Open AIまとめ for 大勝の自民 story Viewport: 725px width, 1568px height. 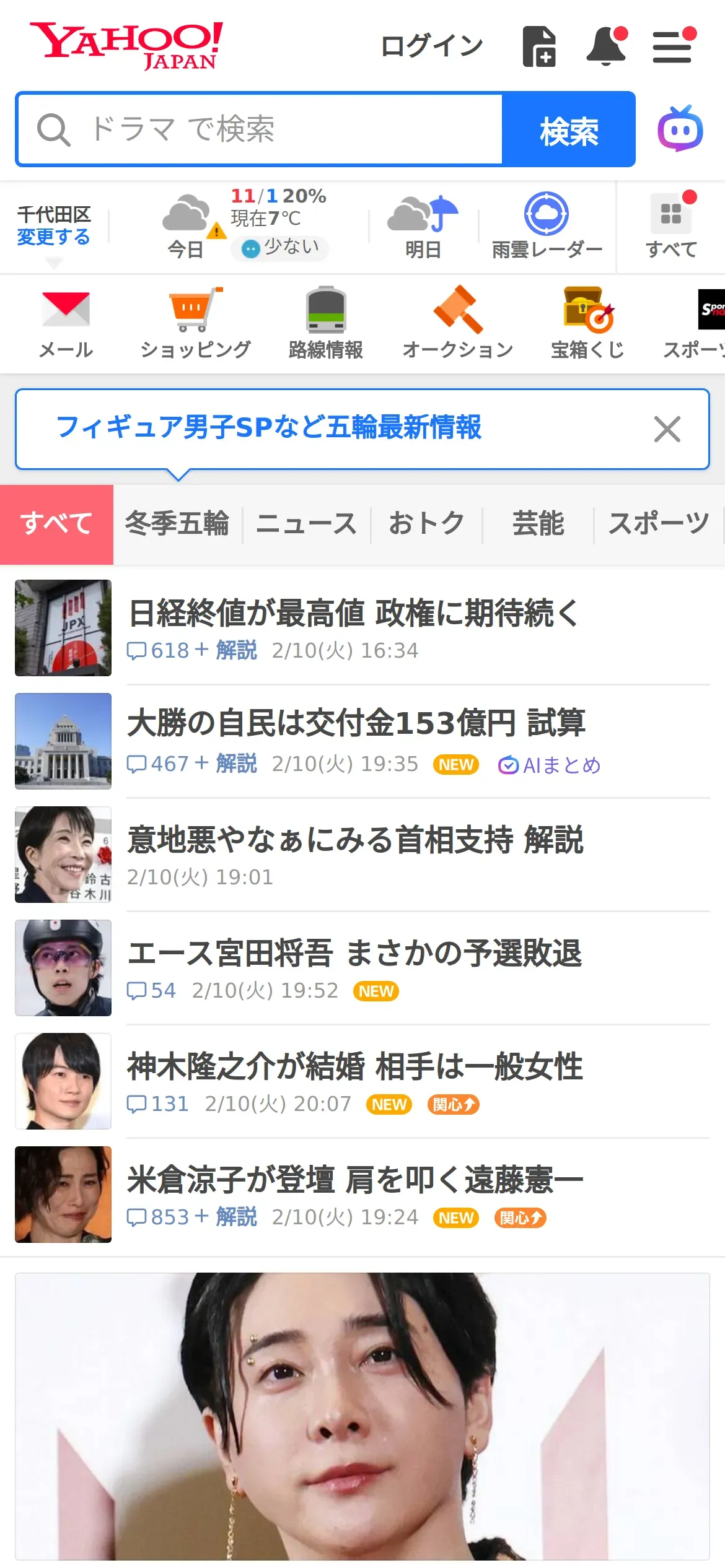pos(550,765)
